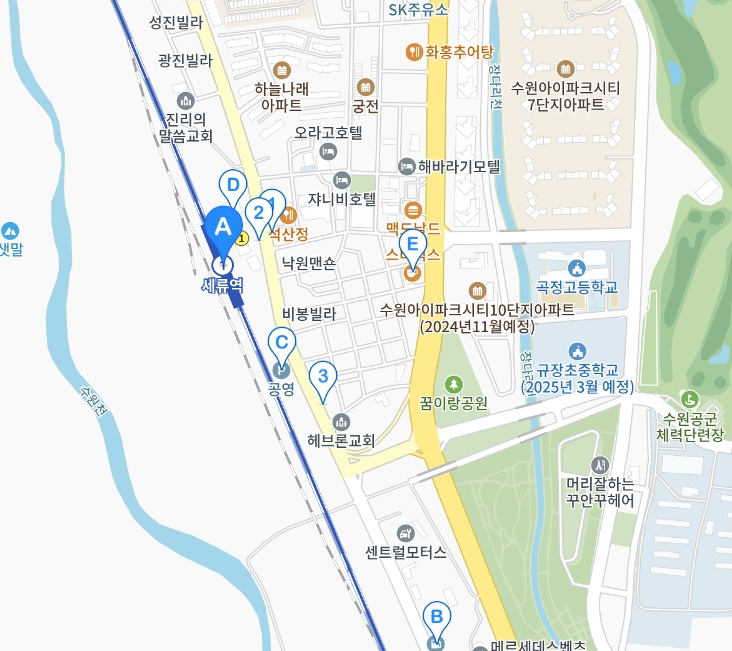Viewport: 732px width, 651px height.
Task: Open the 쟈니비호텔 place label
Action: pyautogui.click(x=342, y=199)
